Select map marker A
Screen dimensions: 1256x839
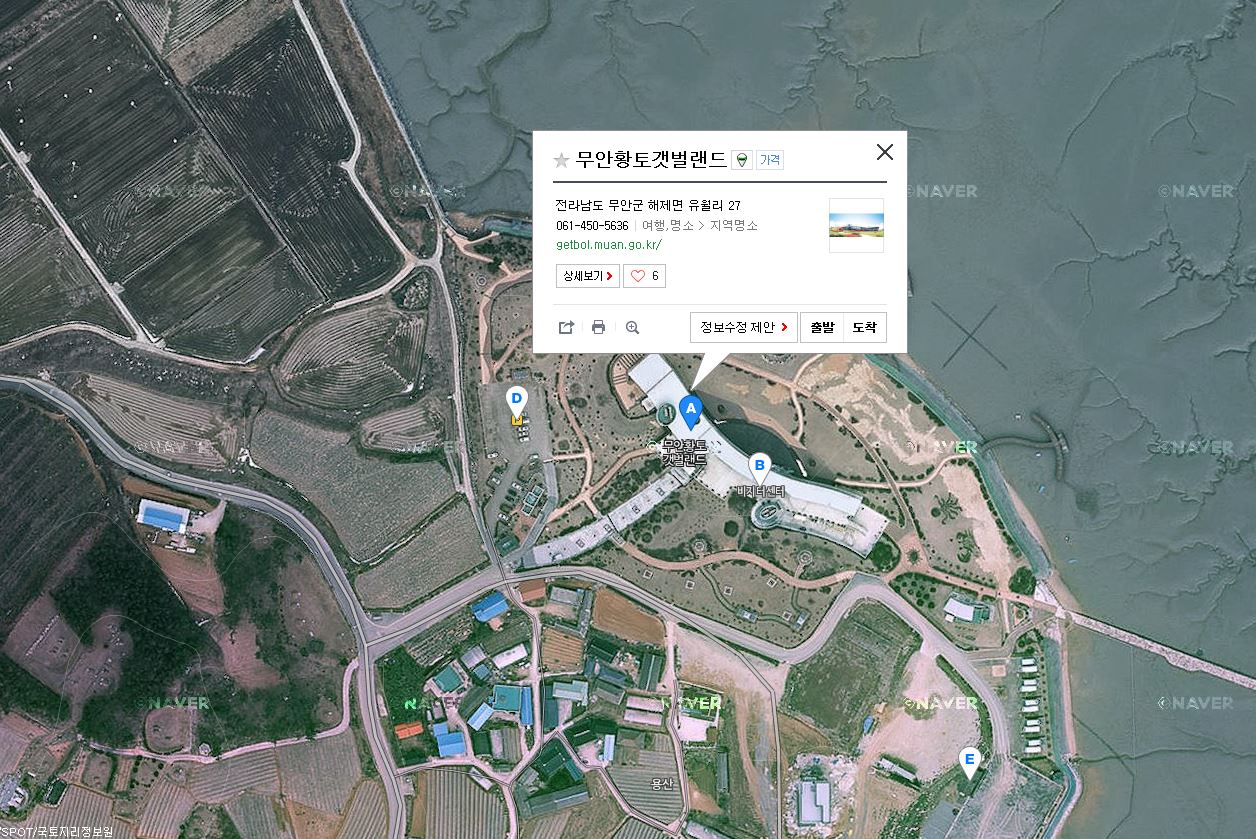coord(689,409)
